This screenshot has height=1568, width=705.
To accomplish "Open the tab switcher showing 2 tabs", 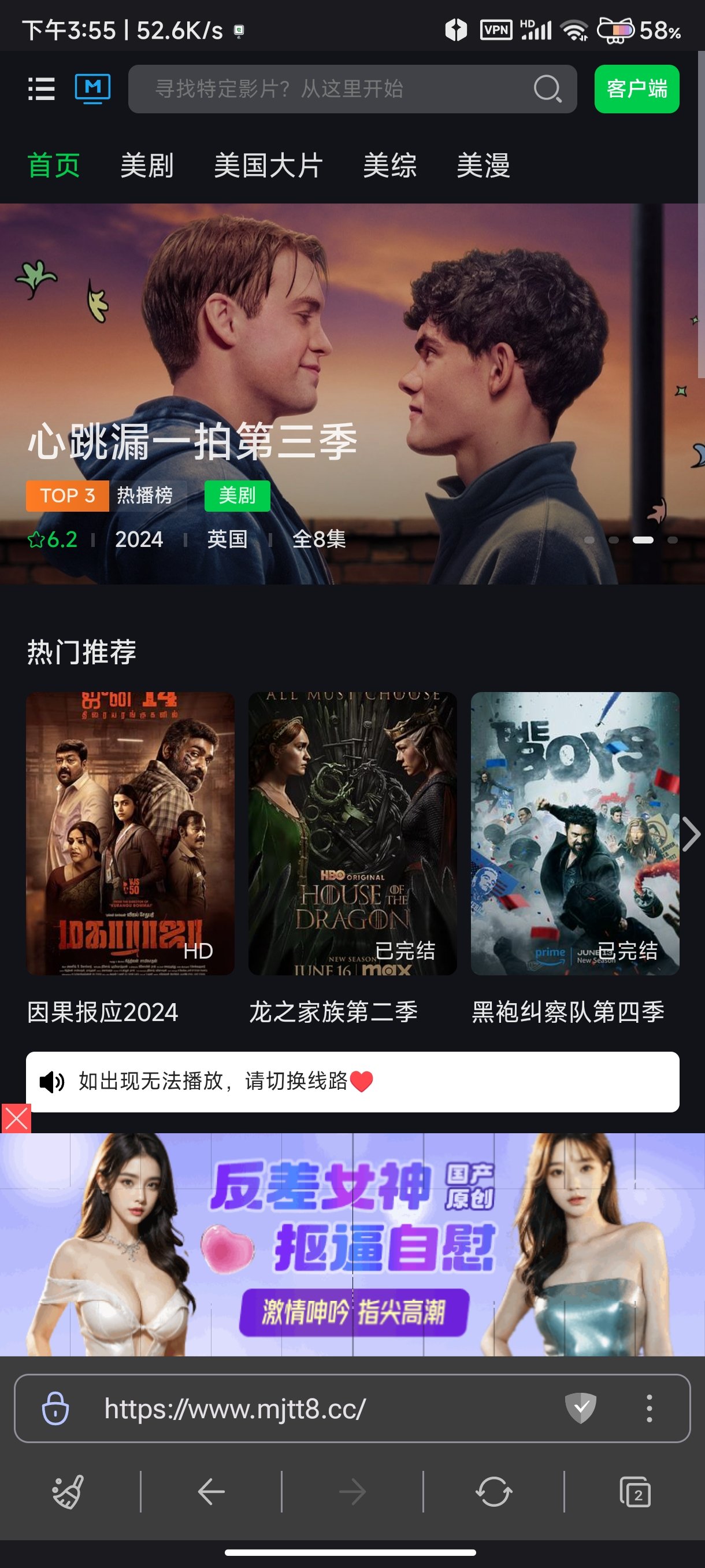I will (x=635, y=1492).
